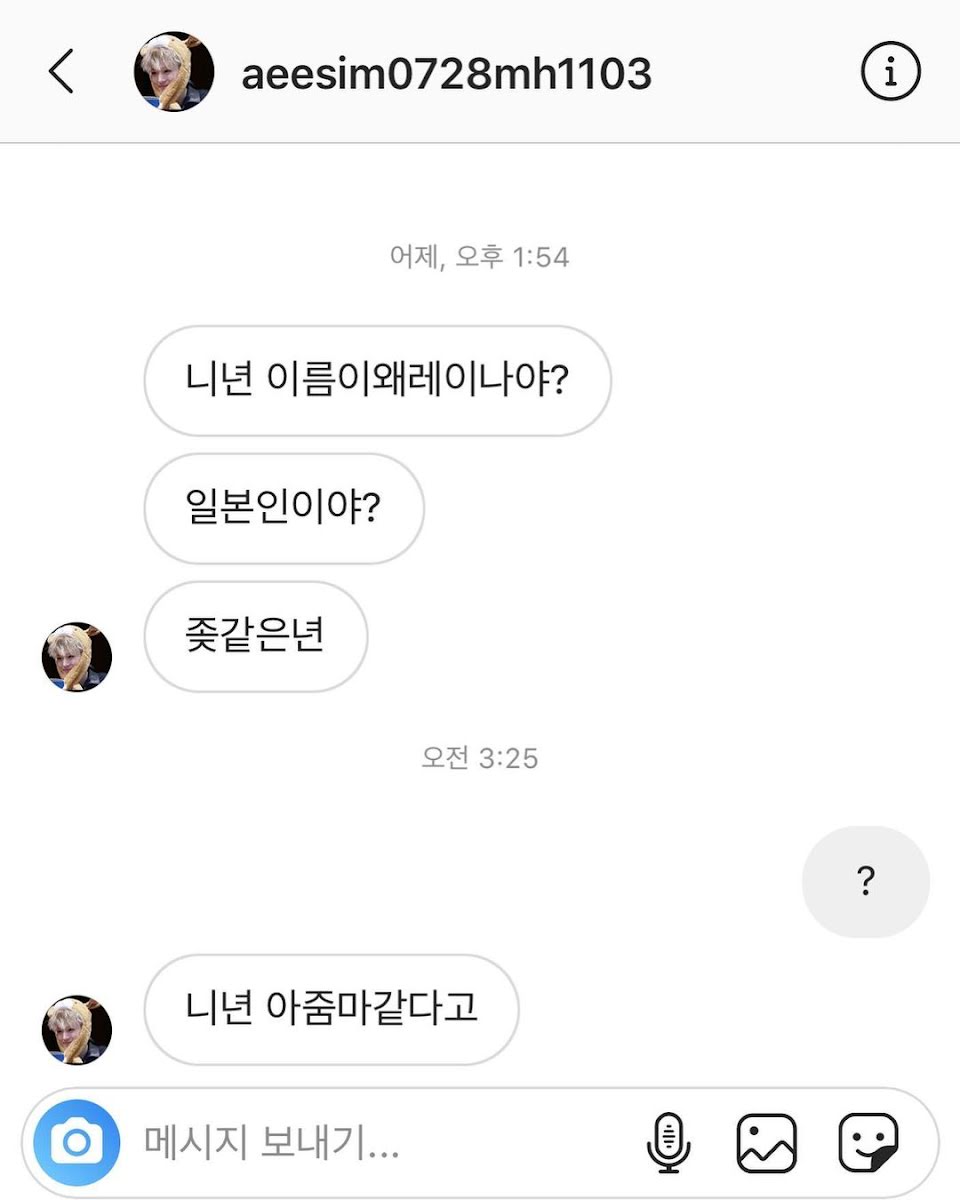Viewport: 960px width, 1200px height.
Task: Go back to the message list
Action: [62, 73]
